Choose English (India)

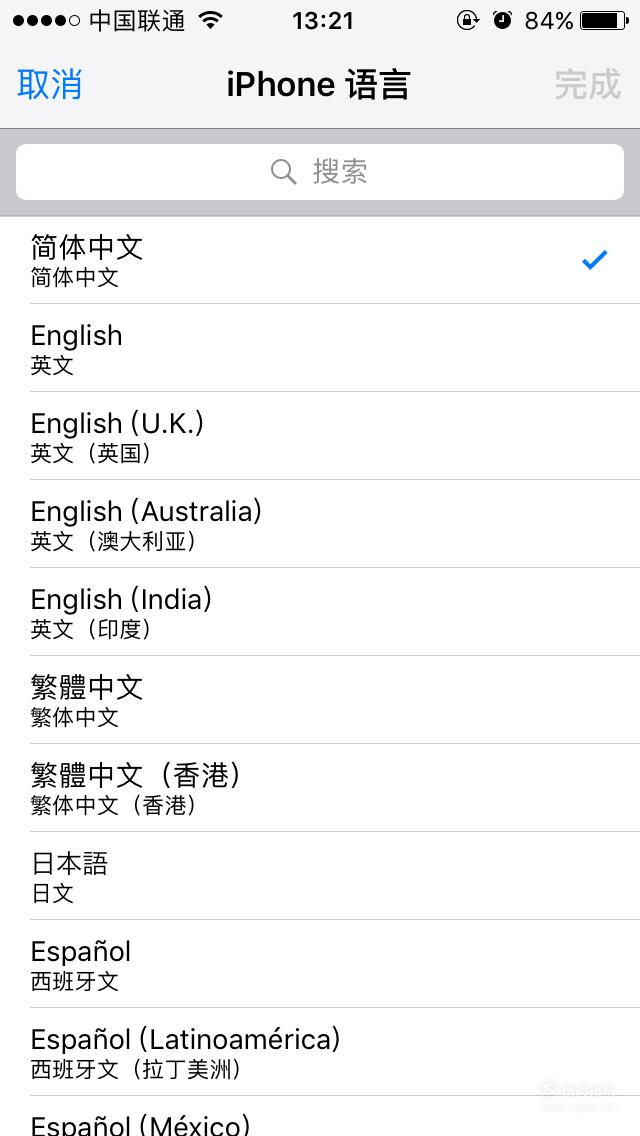320,611
